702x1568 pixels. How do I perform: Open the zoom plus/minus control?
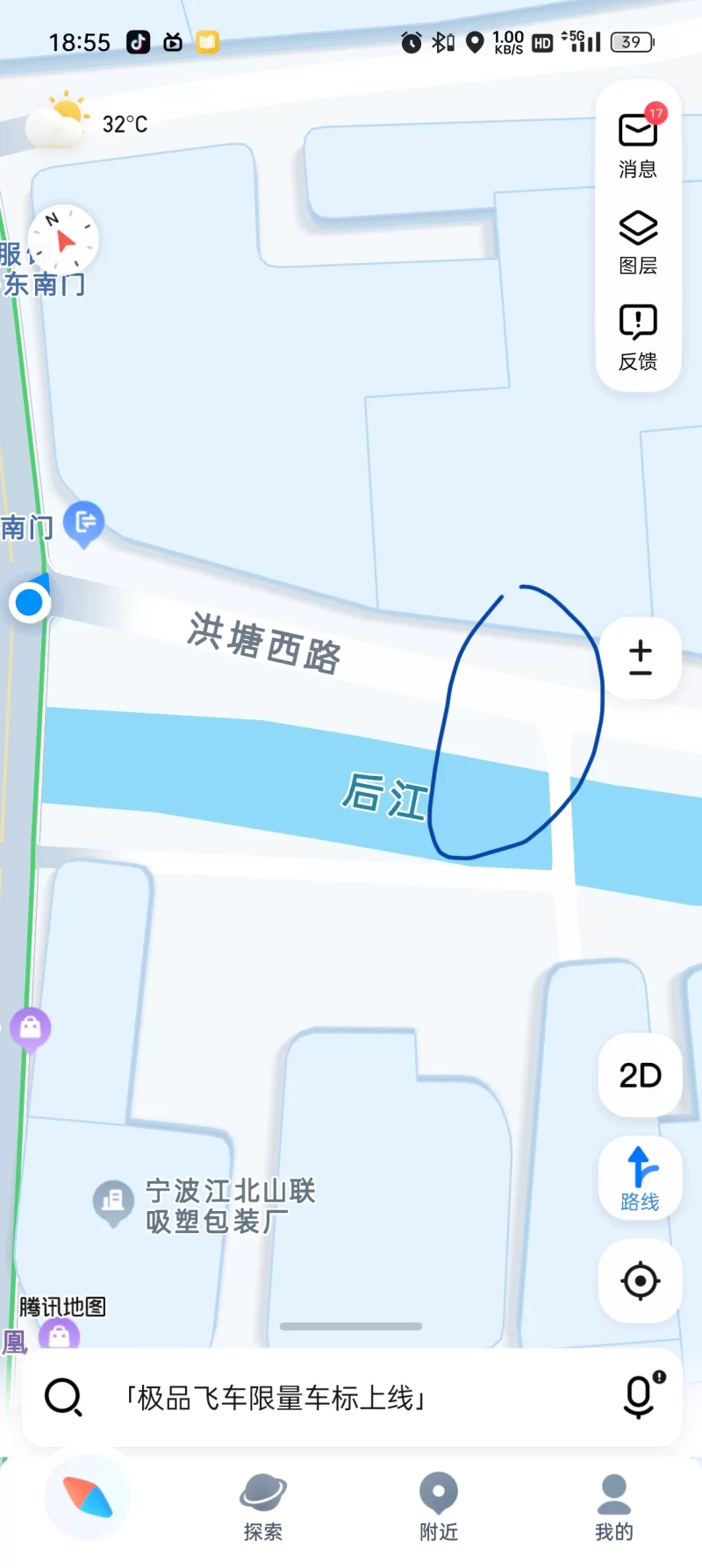641,658
